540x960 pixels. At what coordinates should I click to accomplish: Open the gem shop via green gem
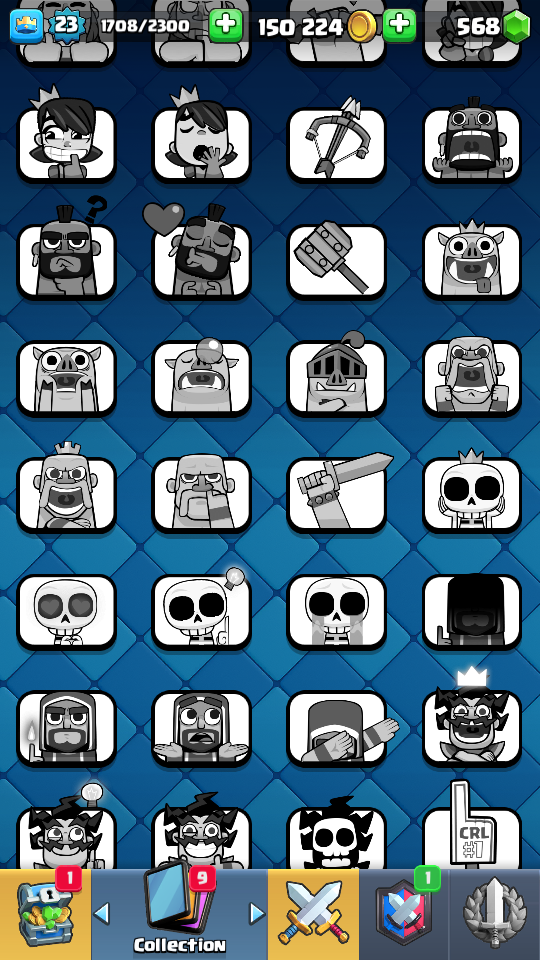click(x=517, y=26)
